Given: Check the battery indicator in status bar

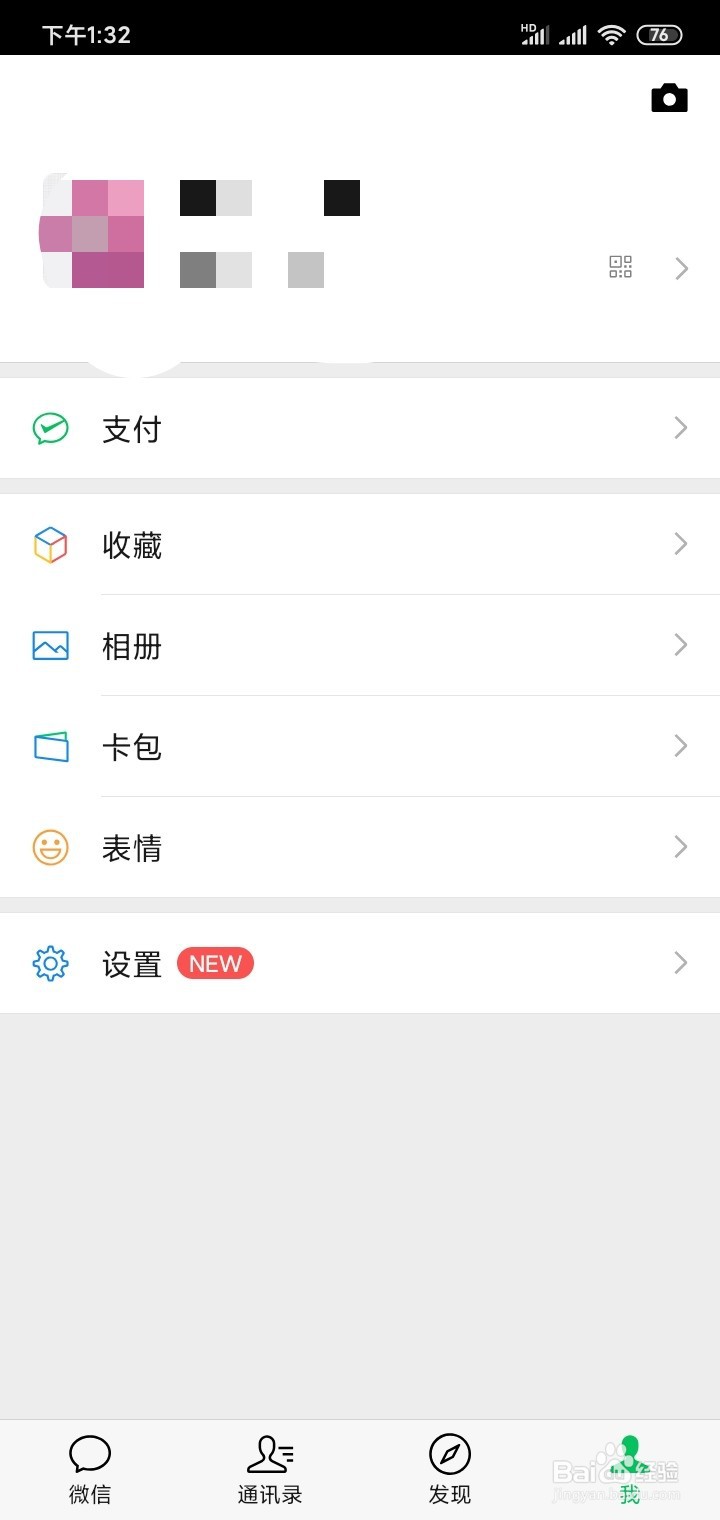Looking at the screenshot, I should 658,34.
